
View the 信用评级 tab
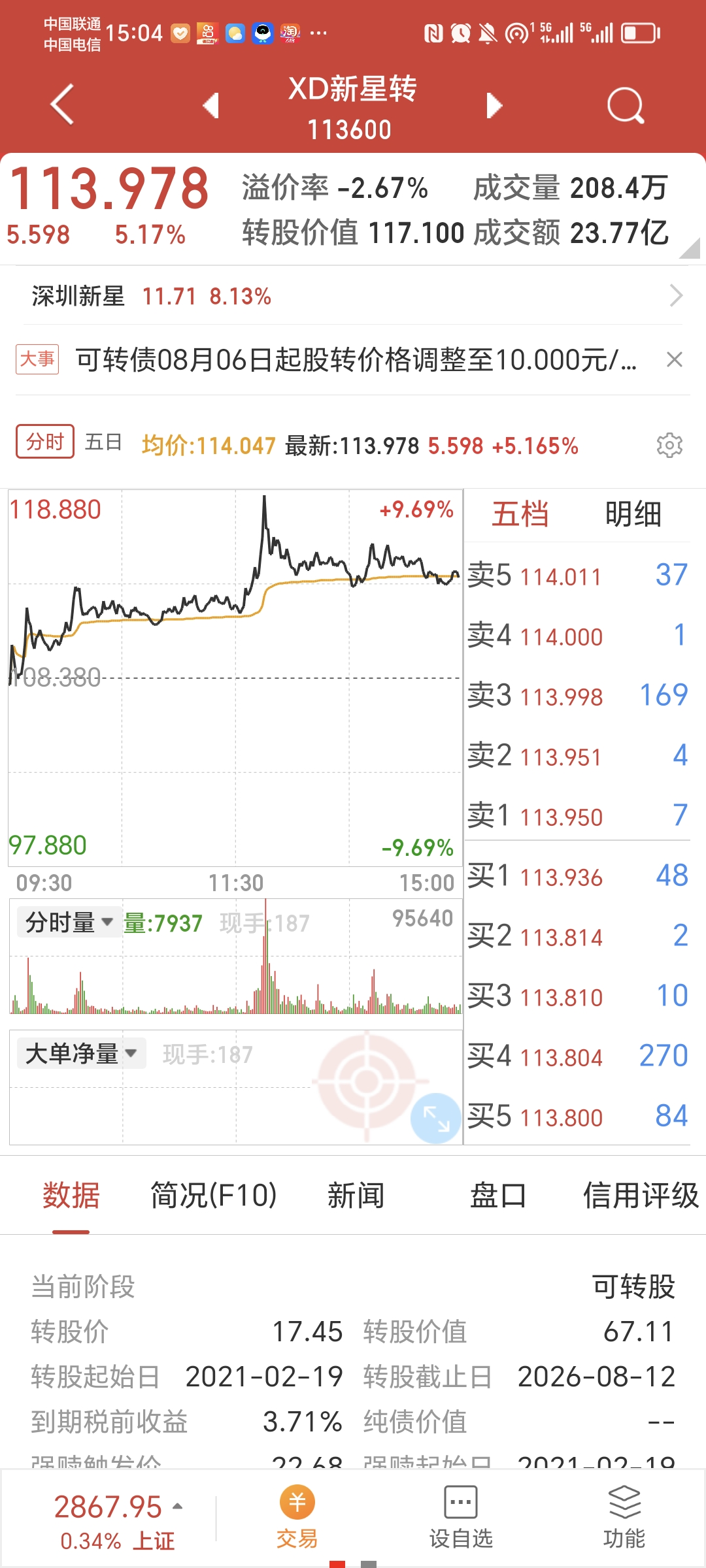point(641,1196)
